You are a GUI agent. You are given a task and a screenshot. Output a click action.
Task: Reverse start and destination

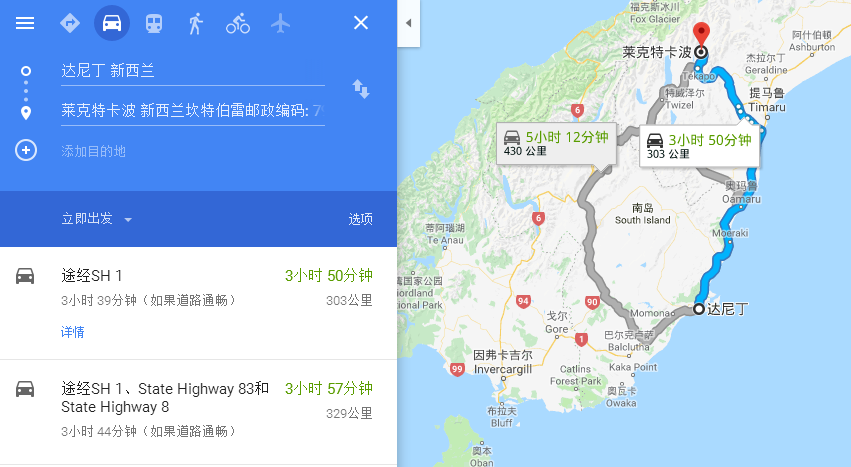pos(361,90)
